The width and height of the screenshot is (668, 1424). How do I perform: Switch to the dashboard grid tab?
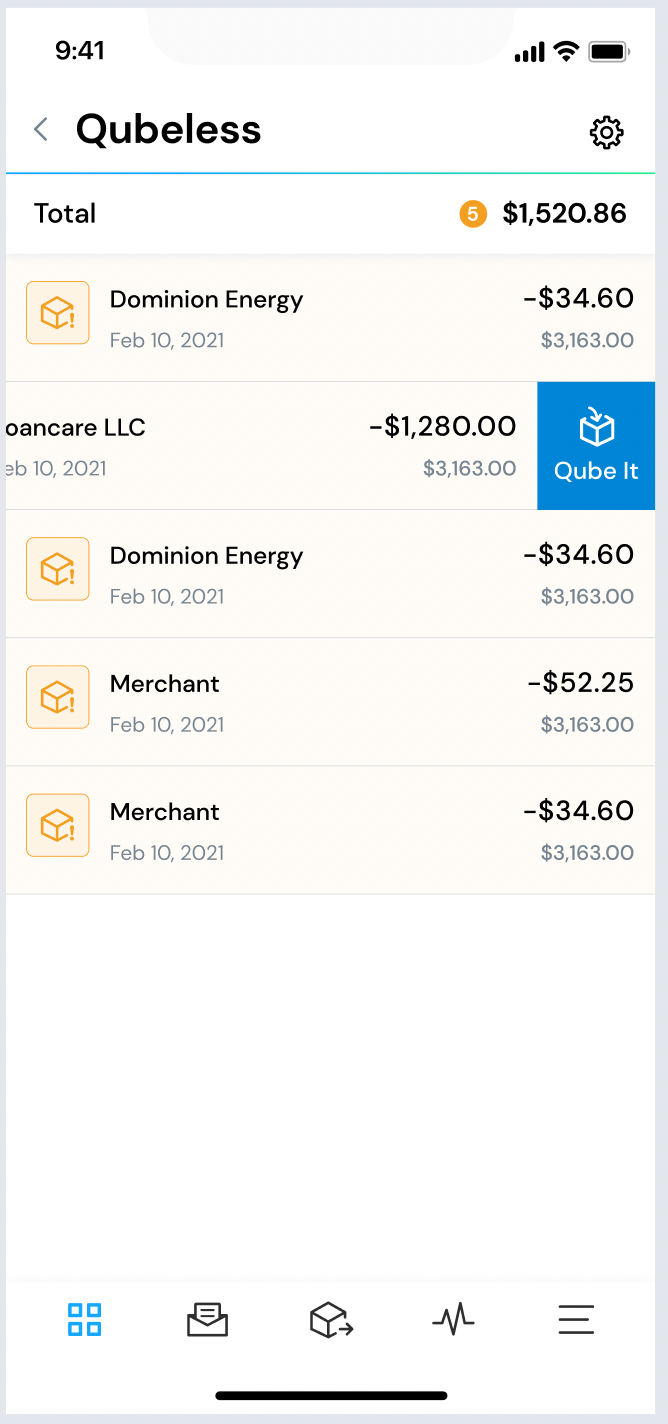85,1320
